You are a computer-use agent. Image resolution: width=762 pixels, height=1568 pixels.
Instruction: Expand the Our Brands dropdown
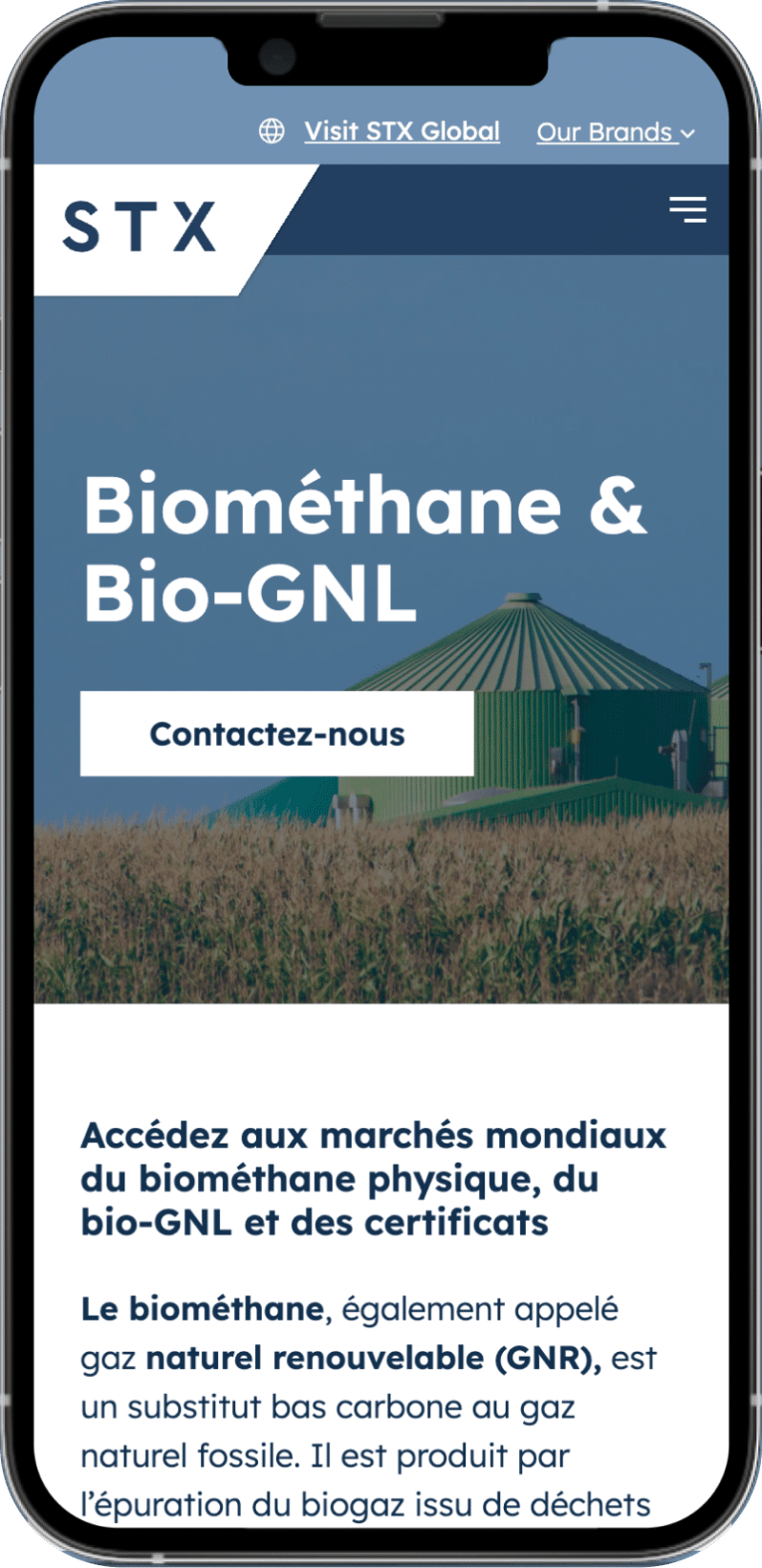coord(615,132)
